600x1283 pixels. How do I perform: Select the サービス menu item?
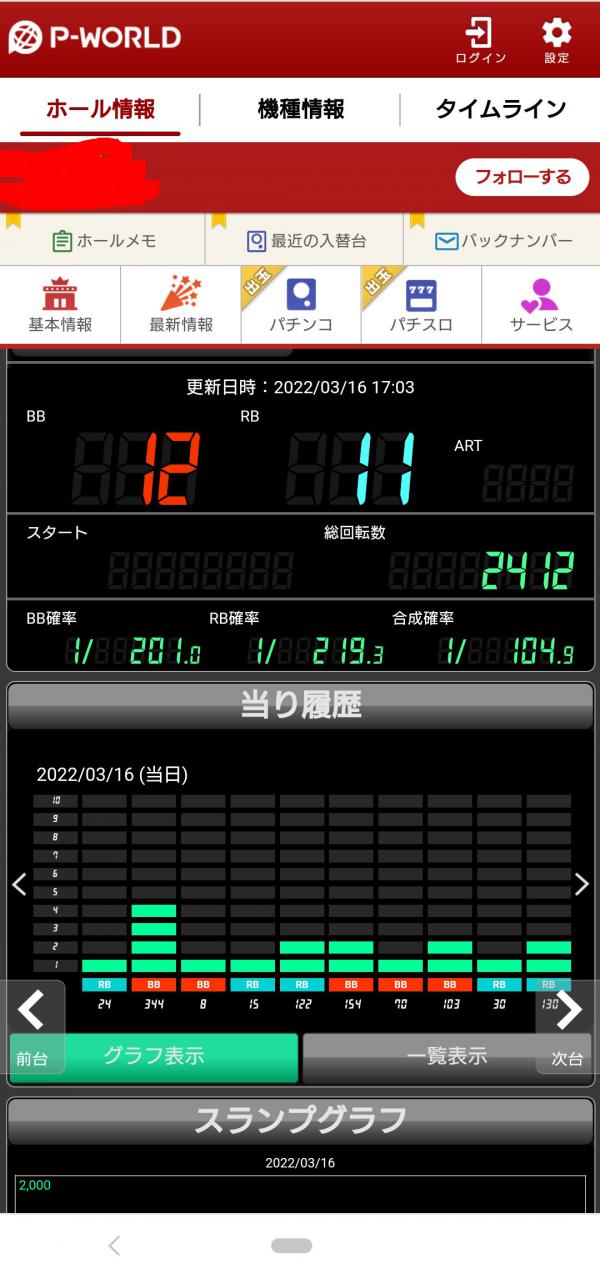click(x=541, y=304)
